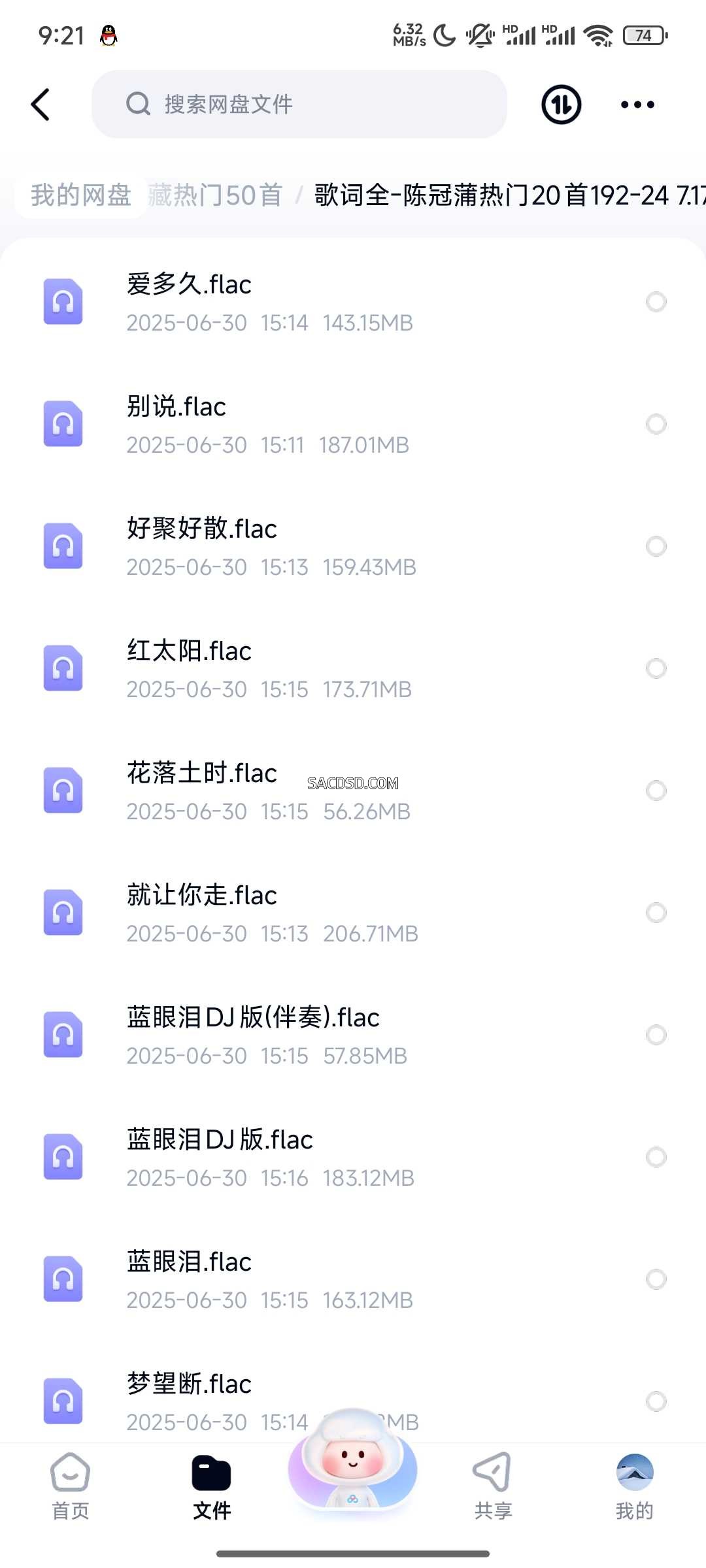This screenshot has height=1568, width=706.
Task: Open the file 爱多久.flac
Action: [353, 302]
